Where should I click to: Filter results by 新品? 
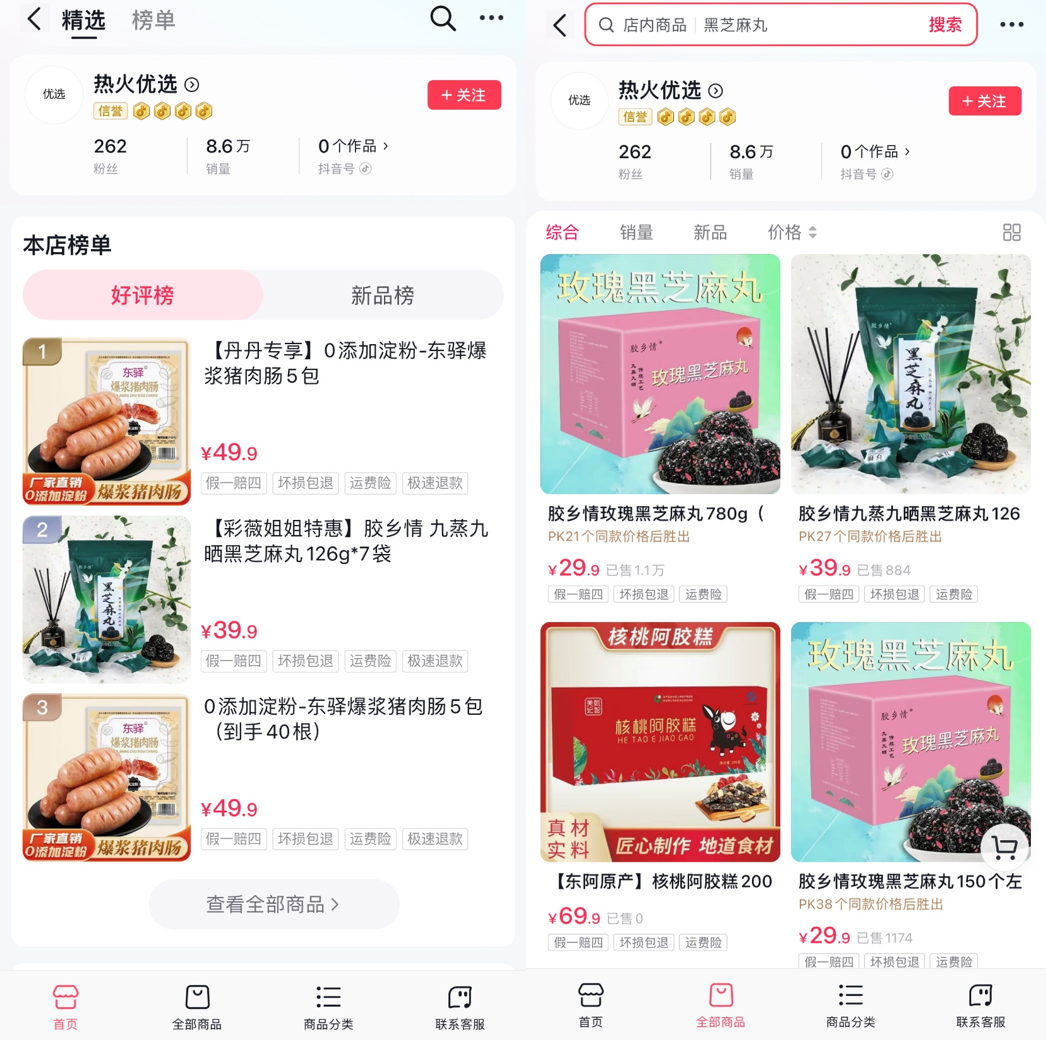point(710,233)
